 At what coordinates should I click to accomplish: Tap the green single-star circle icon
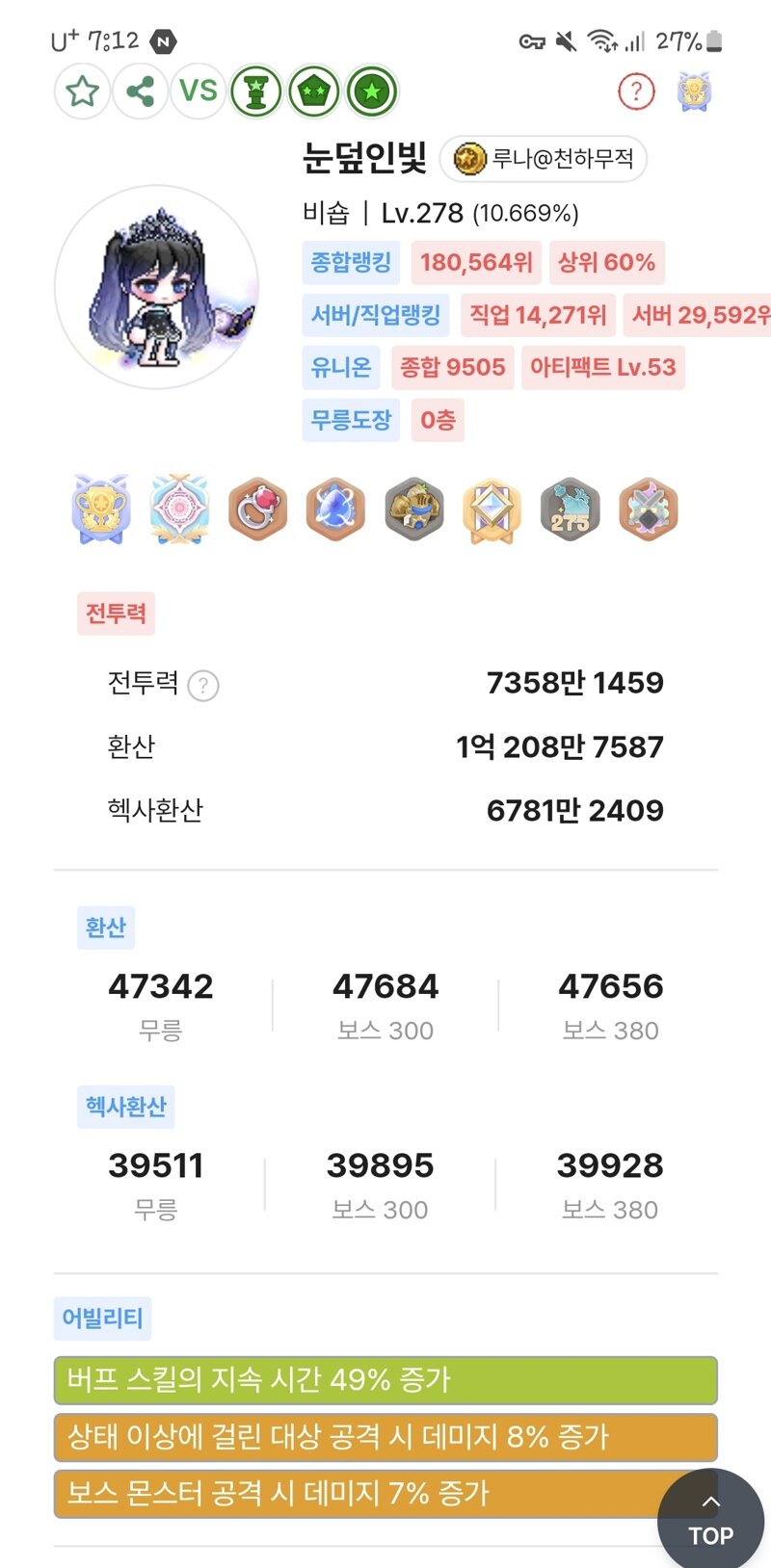pos(372,91)
